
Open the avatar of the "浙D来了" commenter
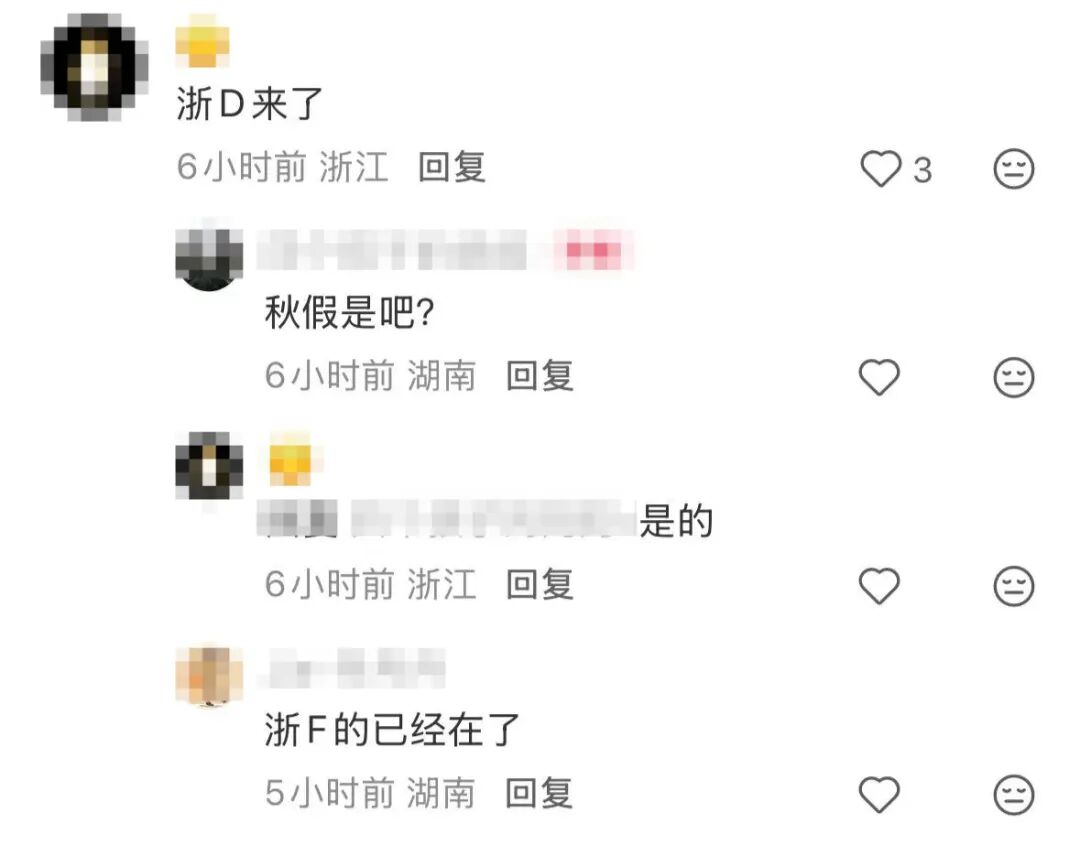[93, 67]
